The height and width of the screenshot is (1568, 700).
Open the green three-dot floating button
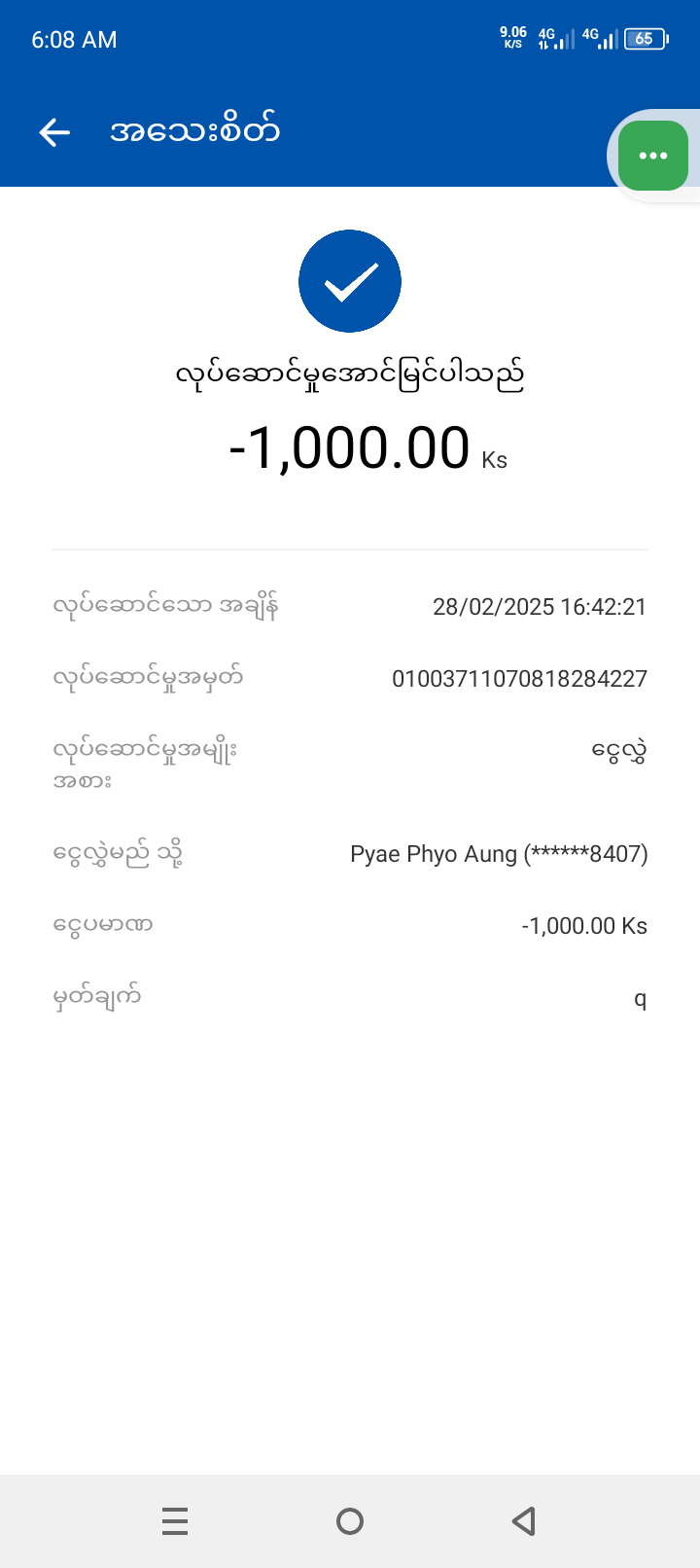[x=652, y=156]
